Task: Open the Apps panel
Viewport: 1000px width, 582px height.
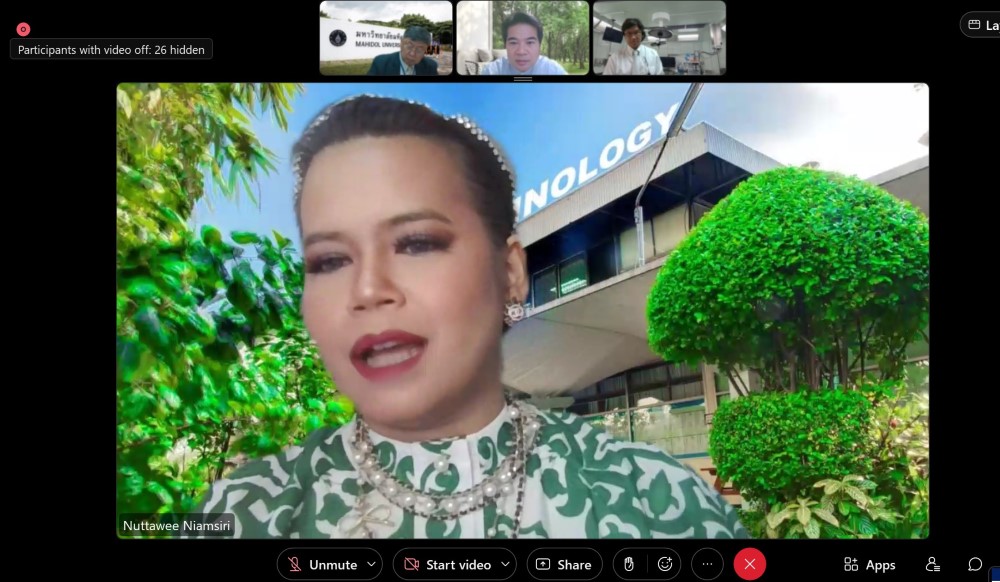Action: (x=869, y=564)
